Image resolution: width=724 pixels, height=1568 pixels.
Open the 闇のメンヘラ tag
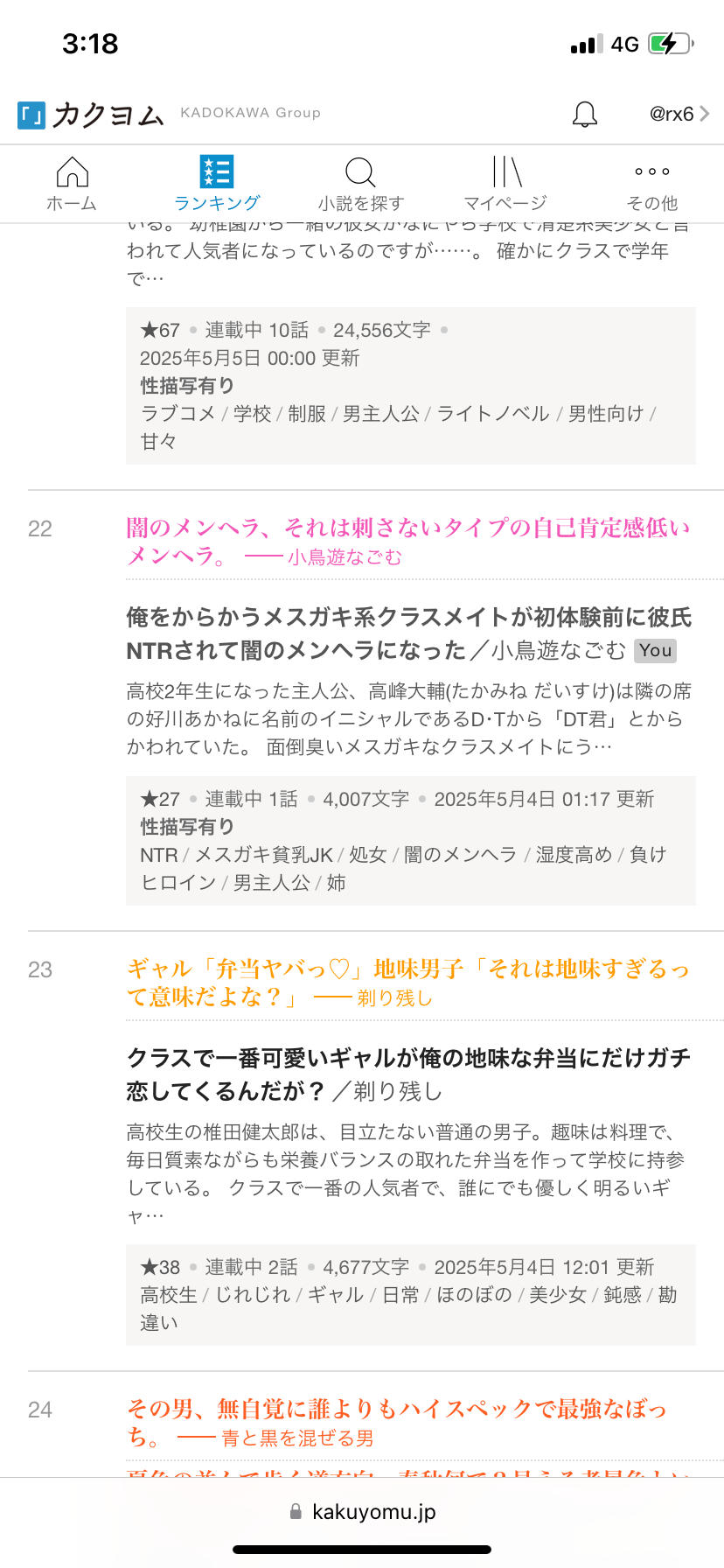tap(460, 855)
